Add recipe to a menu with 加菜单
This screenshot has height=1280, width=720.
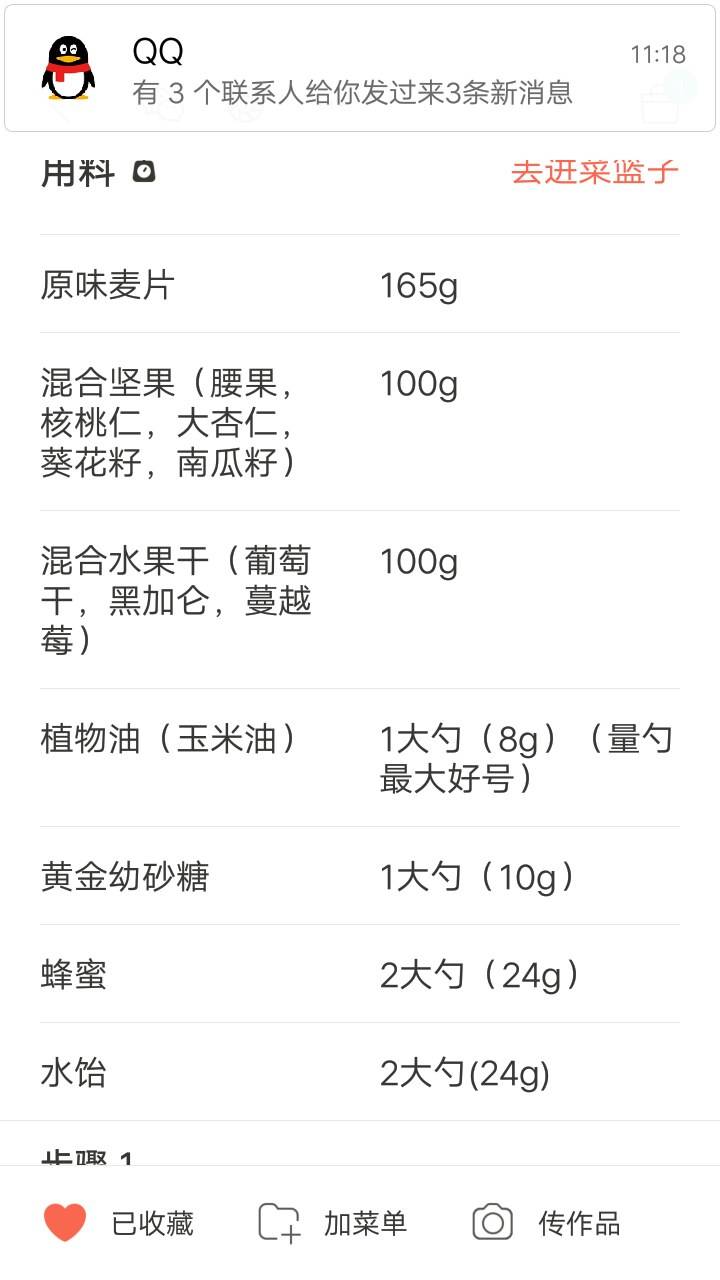333,1222
